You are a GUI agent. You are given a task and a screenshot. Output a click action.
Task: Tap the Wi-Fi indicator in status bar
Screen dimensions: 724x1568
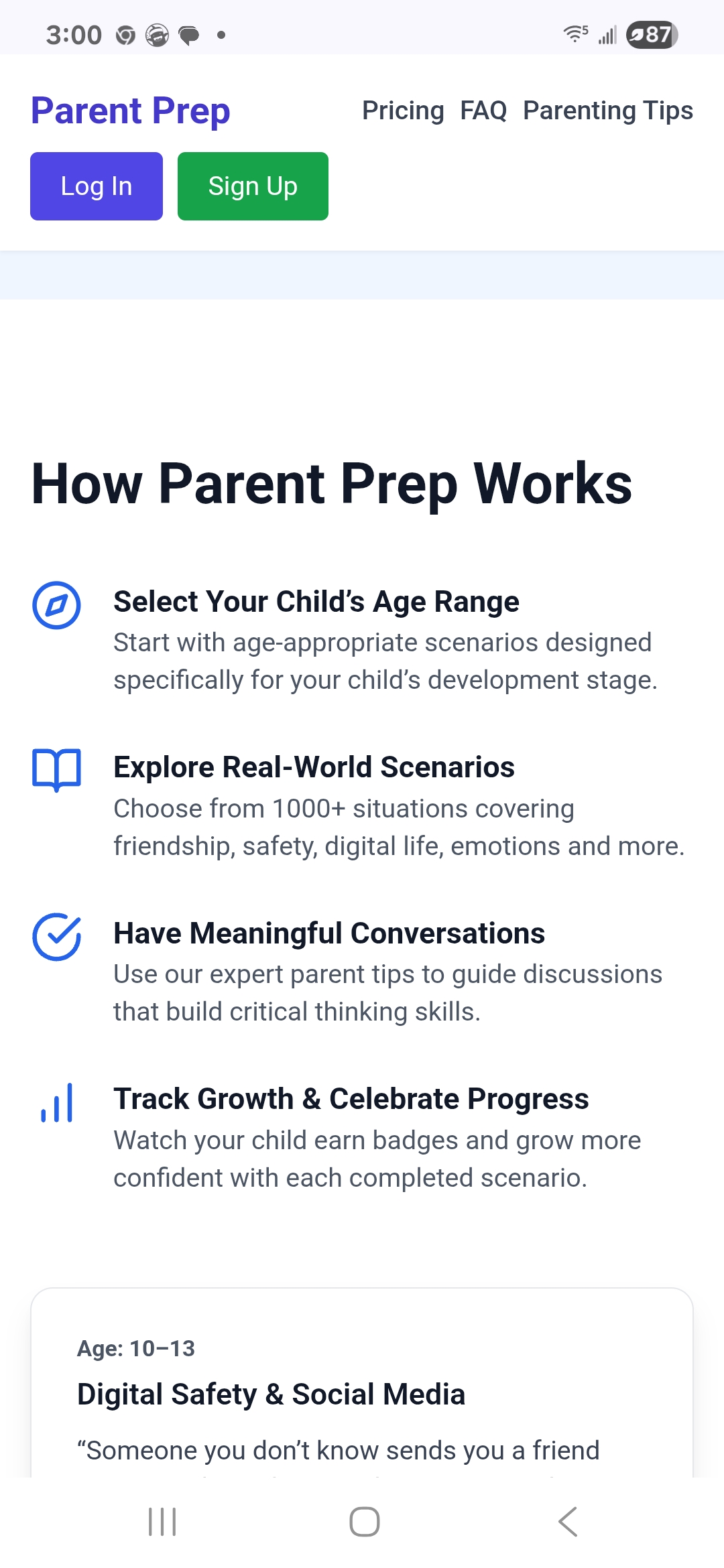point(575,35)
